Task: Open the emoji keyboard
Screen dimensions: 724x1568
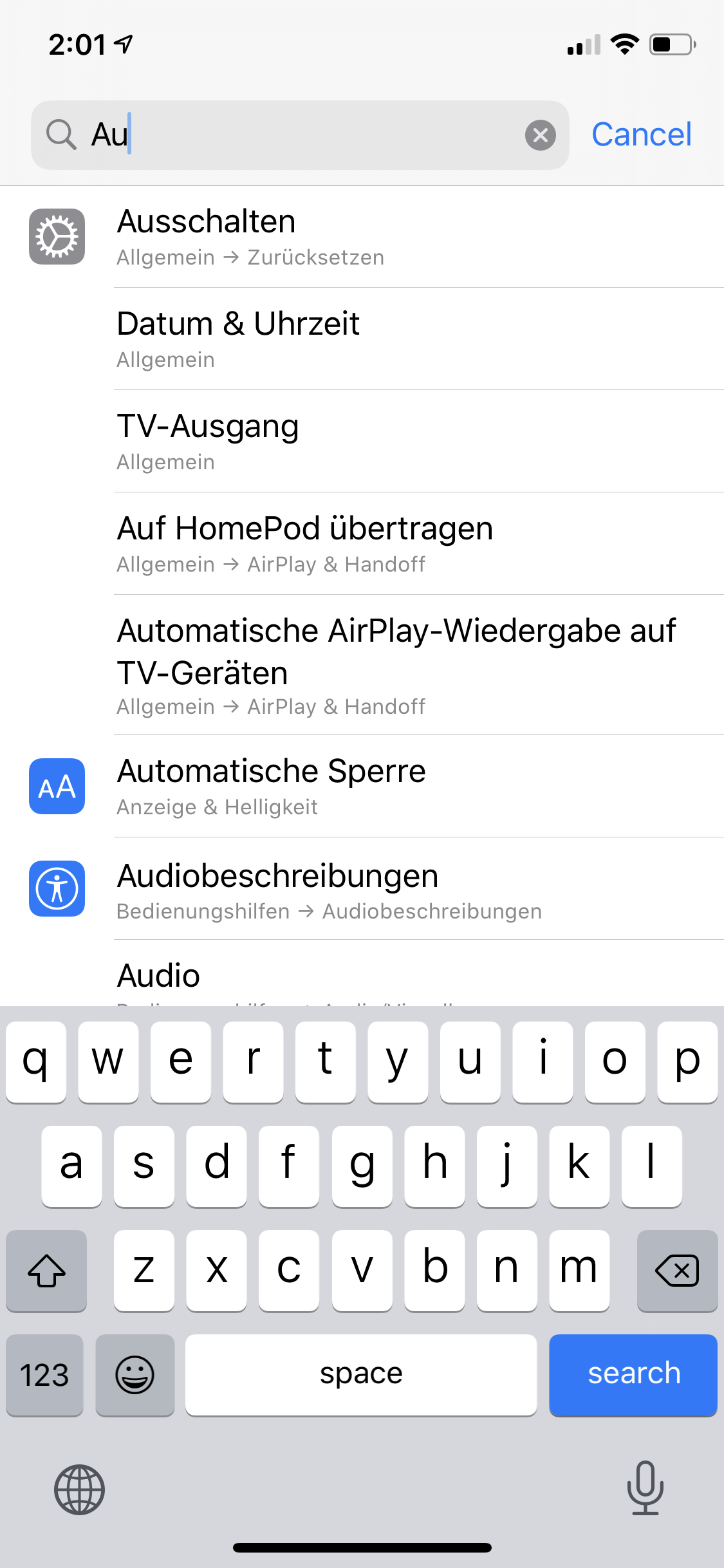Action: pos(135,1375)
